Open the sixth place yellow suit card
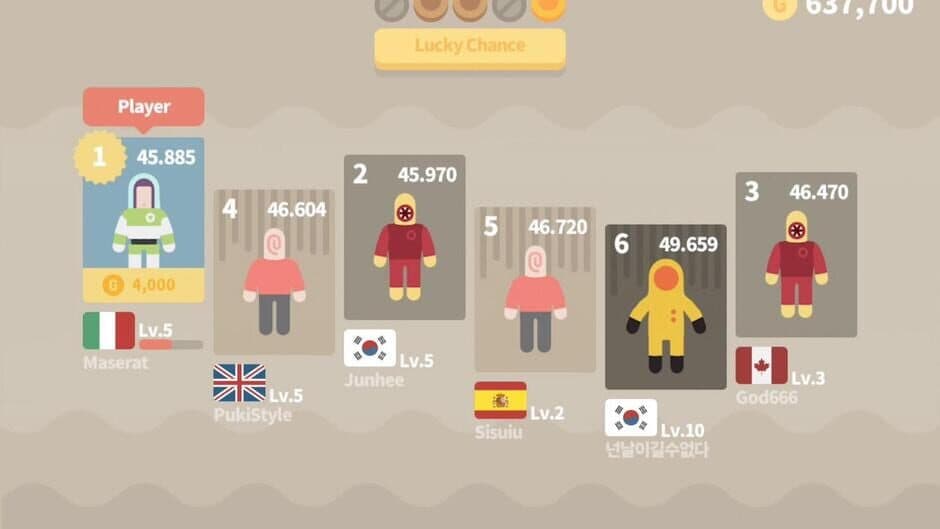 tap(665, 307)
